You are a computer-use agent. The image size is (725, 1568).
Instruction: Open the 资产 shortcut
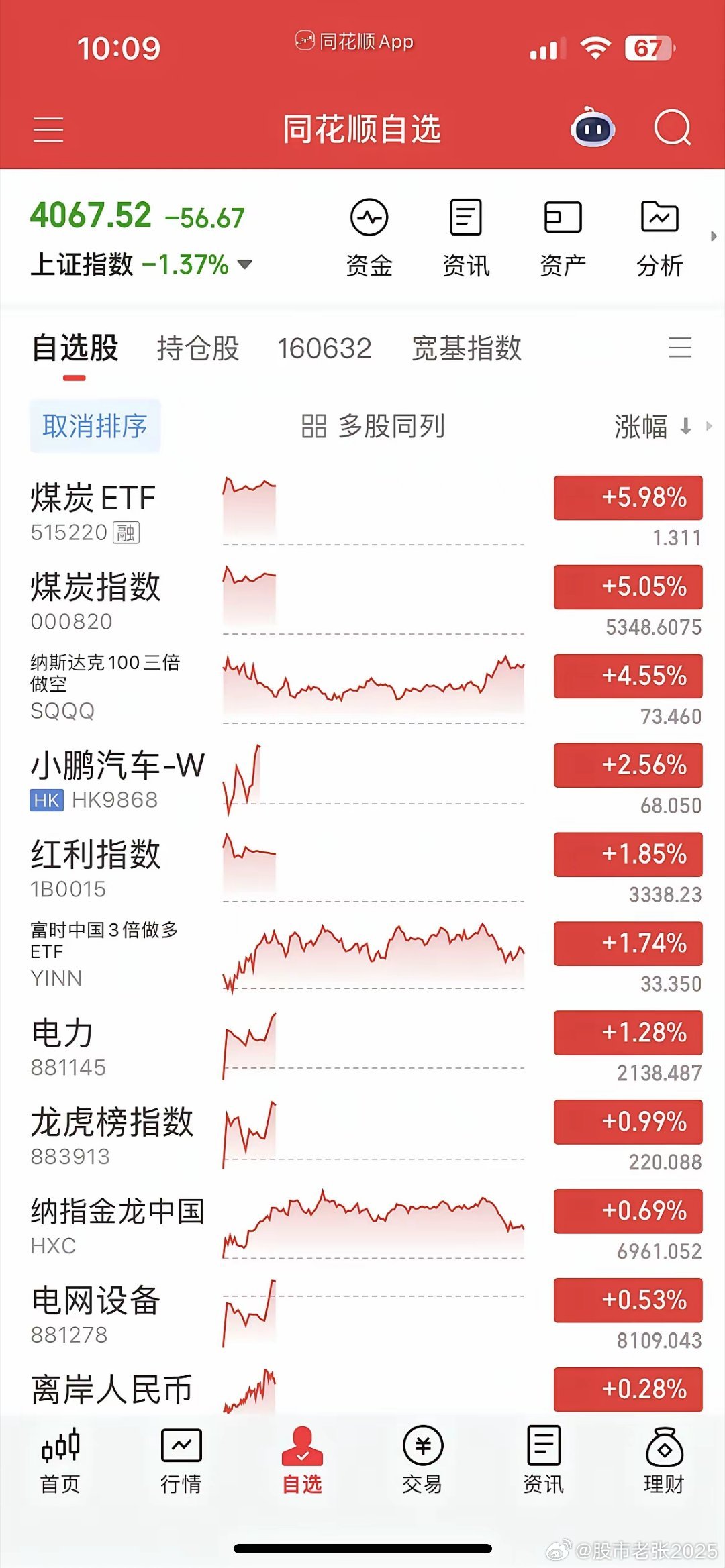point(563,238)
